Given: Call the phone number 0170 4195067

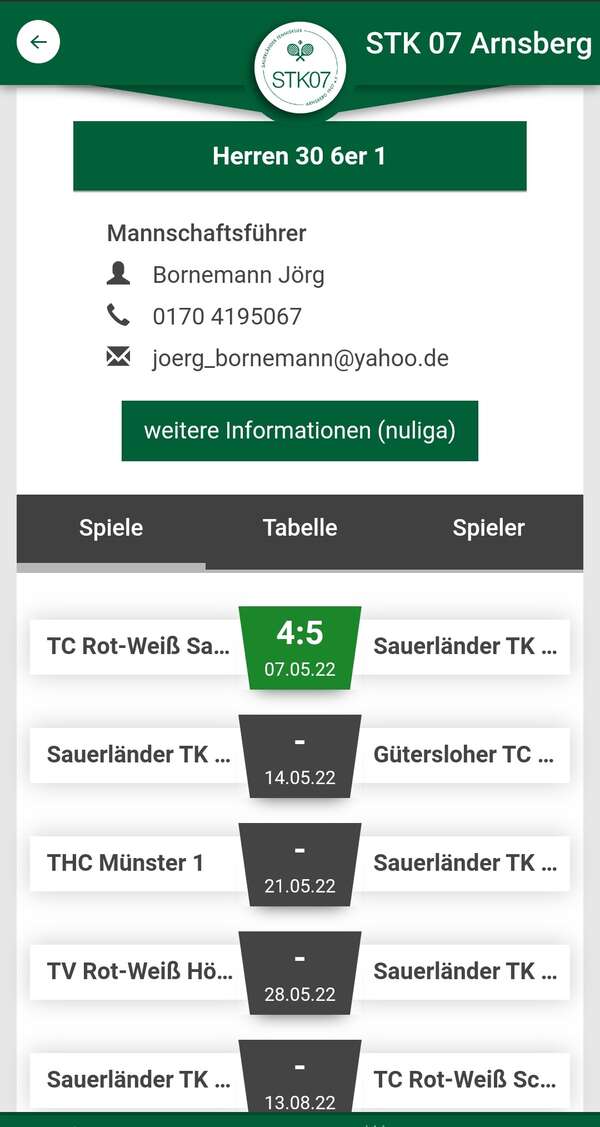Looking at the screenshot, I should pos(227,317).
